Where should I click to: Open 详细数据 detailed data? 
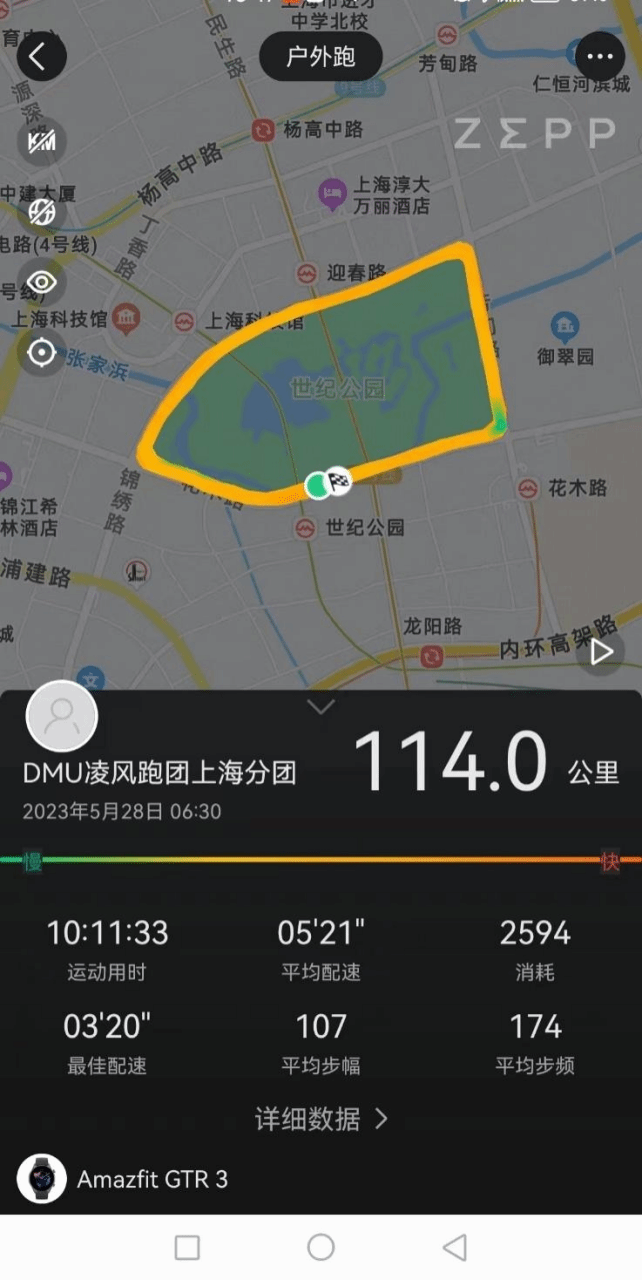[x=321, y=1119]
